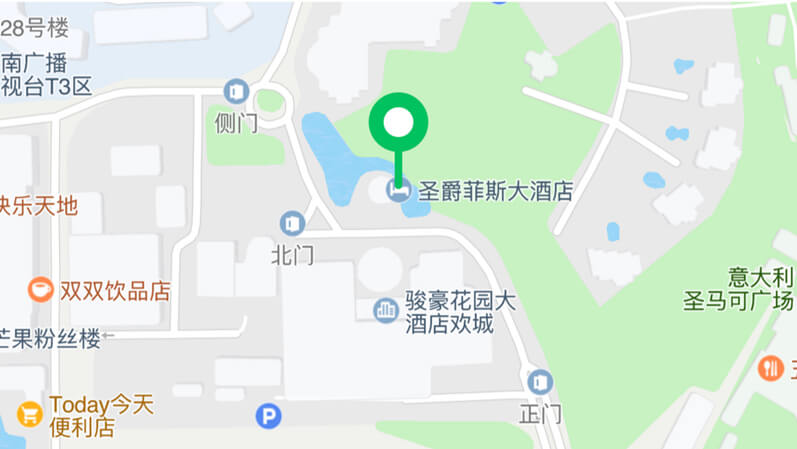Tap the 北门 gate marker
Screen dimensions: 797x449
tap(293, 223)
